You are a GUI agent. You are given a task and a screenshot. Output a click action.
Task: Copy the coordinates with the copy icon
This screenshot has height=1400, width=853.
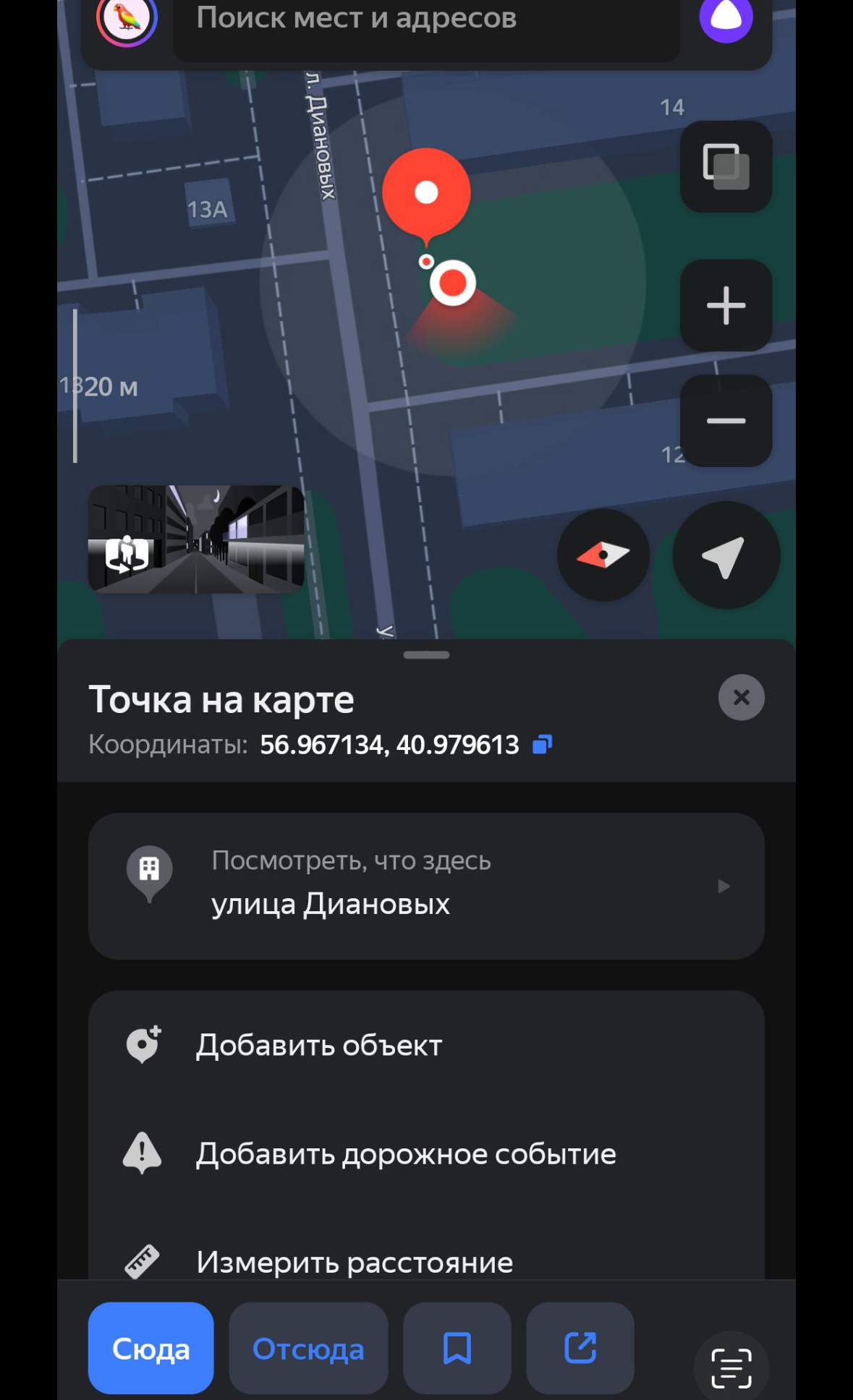(542, 744)
